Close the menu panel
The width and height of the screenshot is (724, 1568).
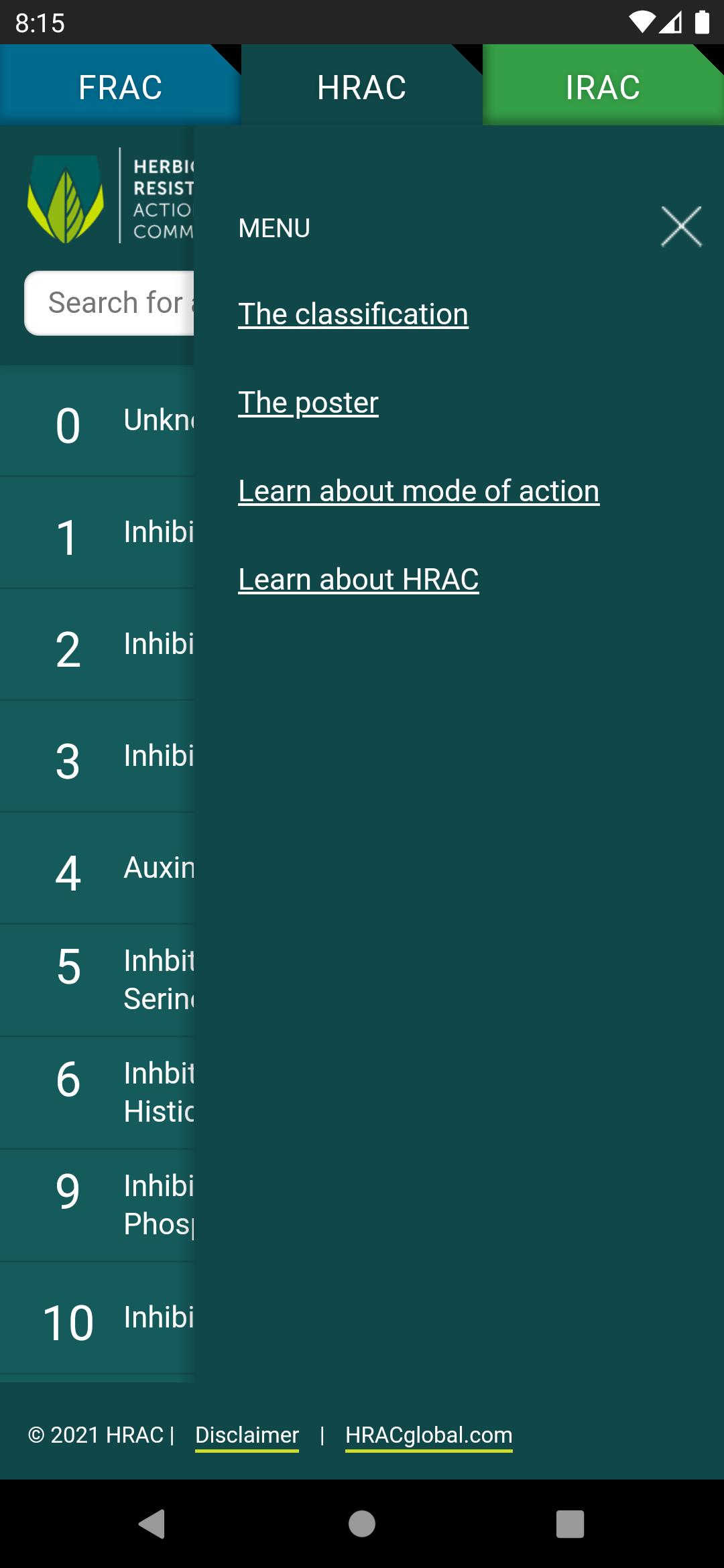(x=681, y=226)
